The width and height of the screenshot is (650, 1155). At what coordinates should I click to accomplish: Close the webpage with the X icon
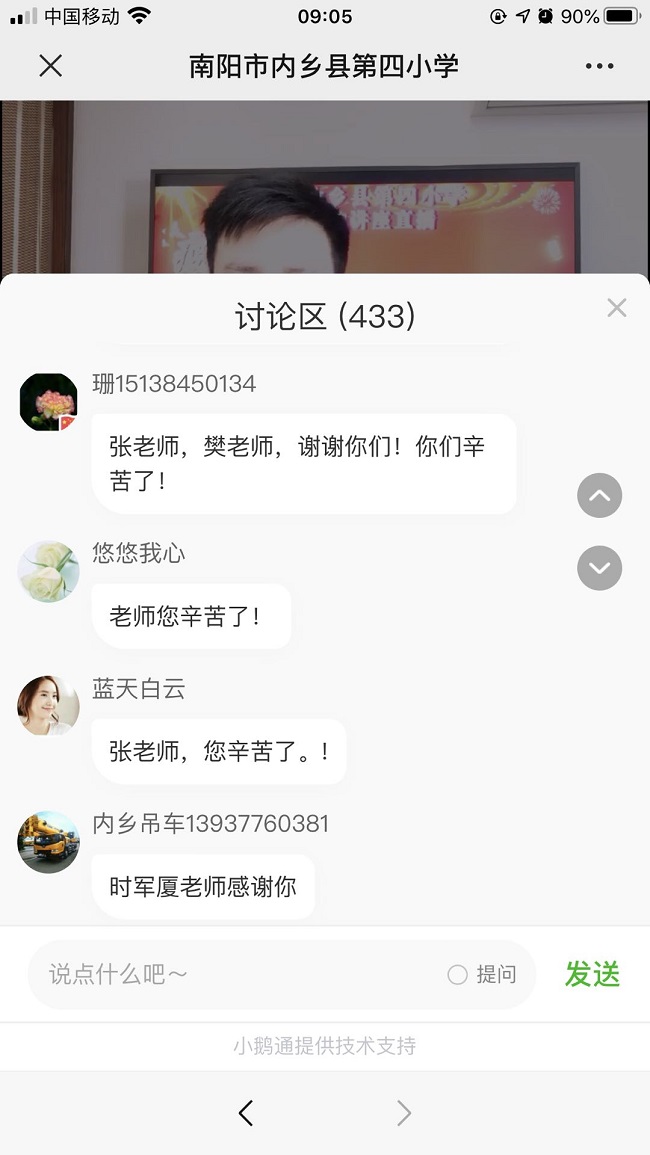pyautogui.click(x=50, y=66)
